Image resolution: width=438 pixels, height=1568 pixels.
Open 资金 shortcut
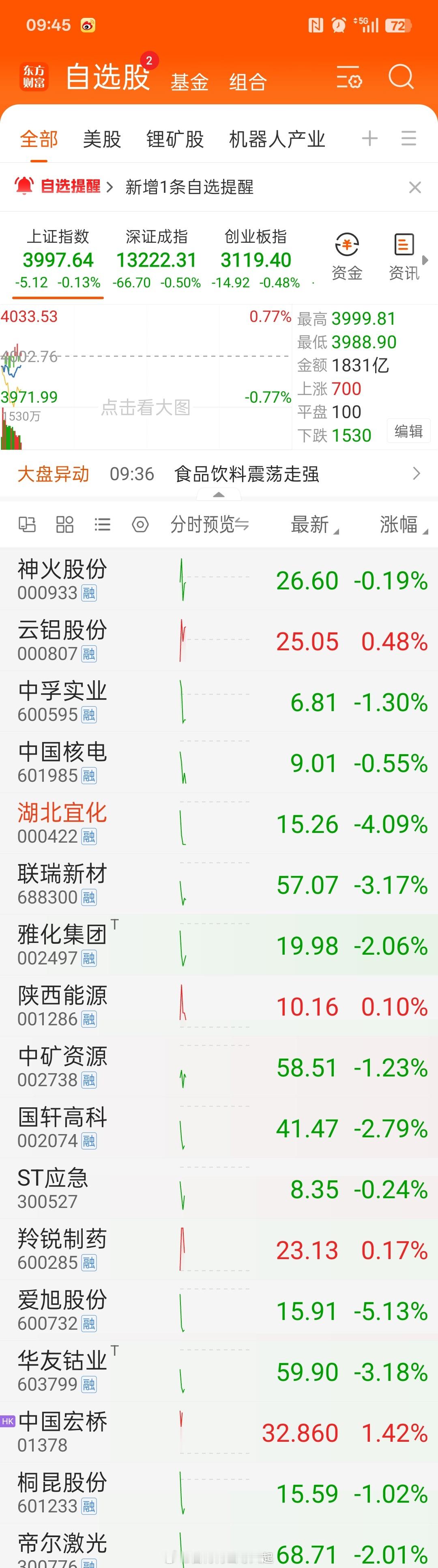[x=347, y=256]
